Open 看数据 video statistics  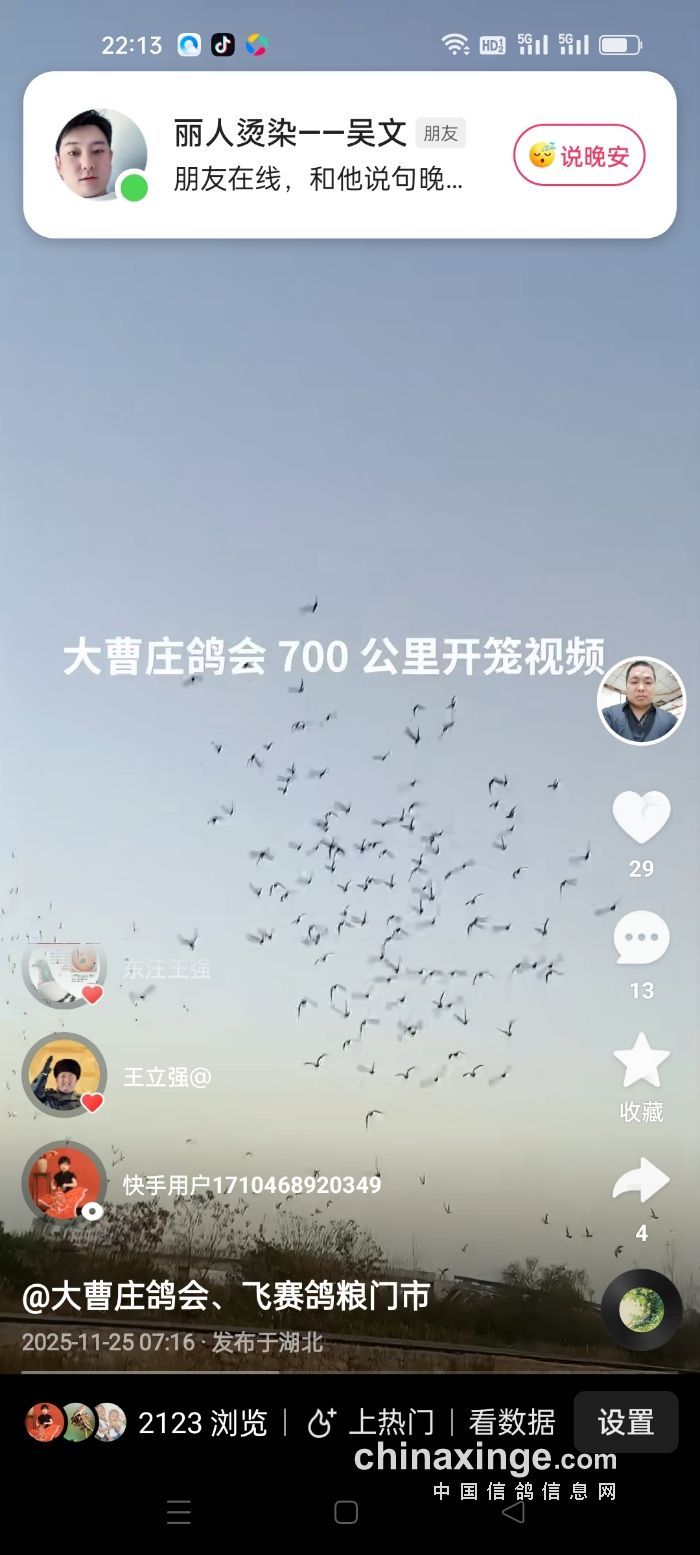coord(512,1422)
